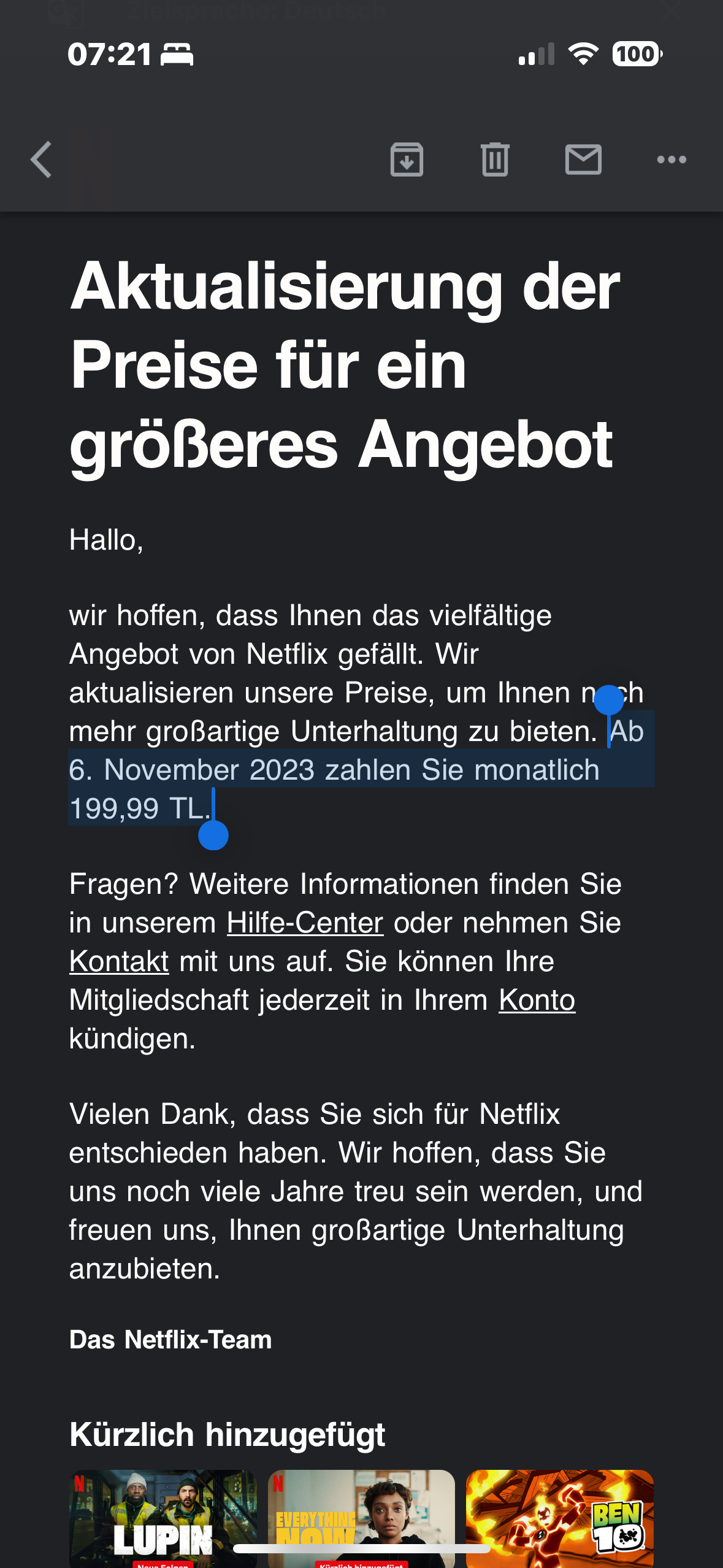The width and height of the screenshot is (723, 1568).
Task: Go back to the inbox
Action: click(x=41, y=160)
